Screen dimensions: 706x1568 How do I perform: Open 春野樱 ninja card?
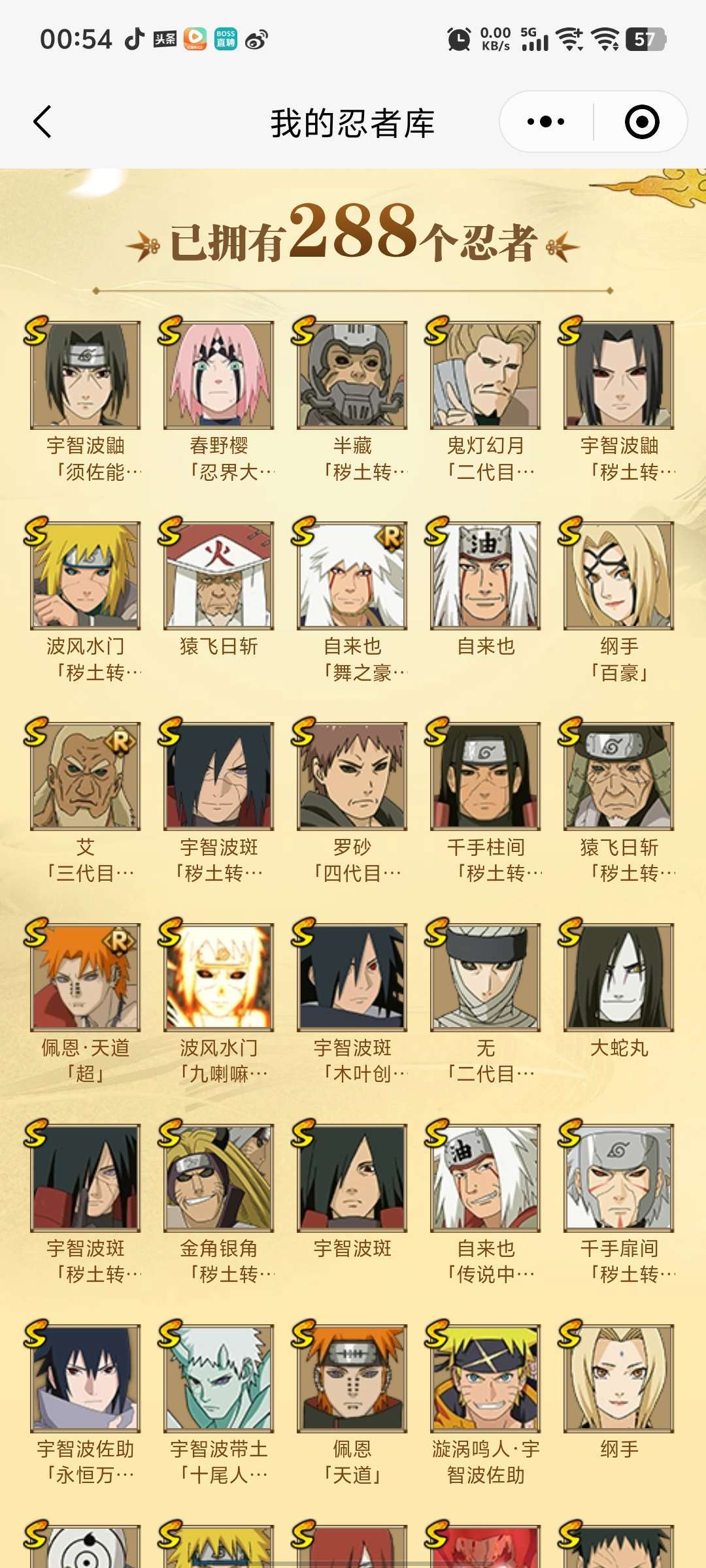pos(218,375)
